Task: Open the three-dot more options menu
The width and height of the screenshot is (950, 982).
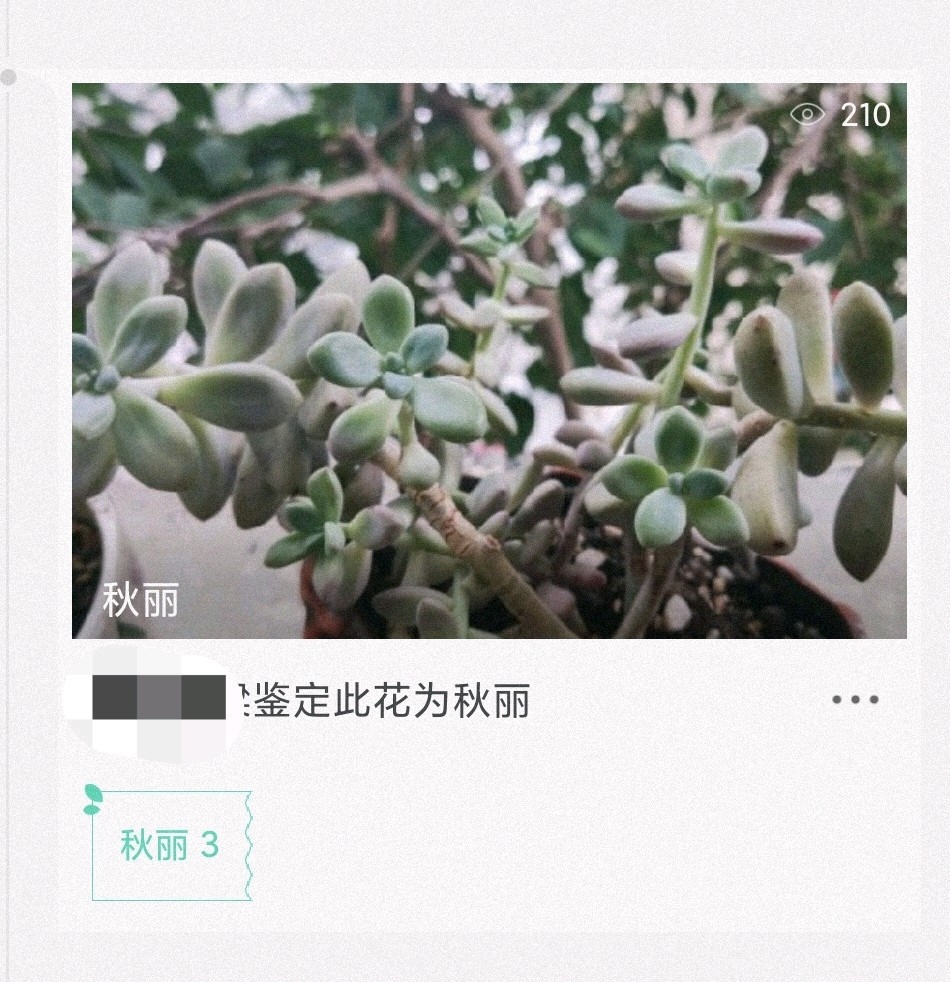Action: [855, 700]
